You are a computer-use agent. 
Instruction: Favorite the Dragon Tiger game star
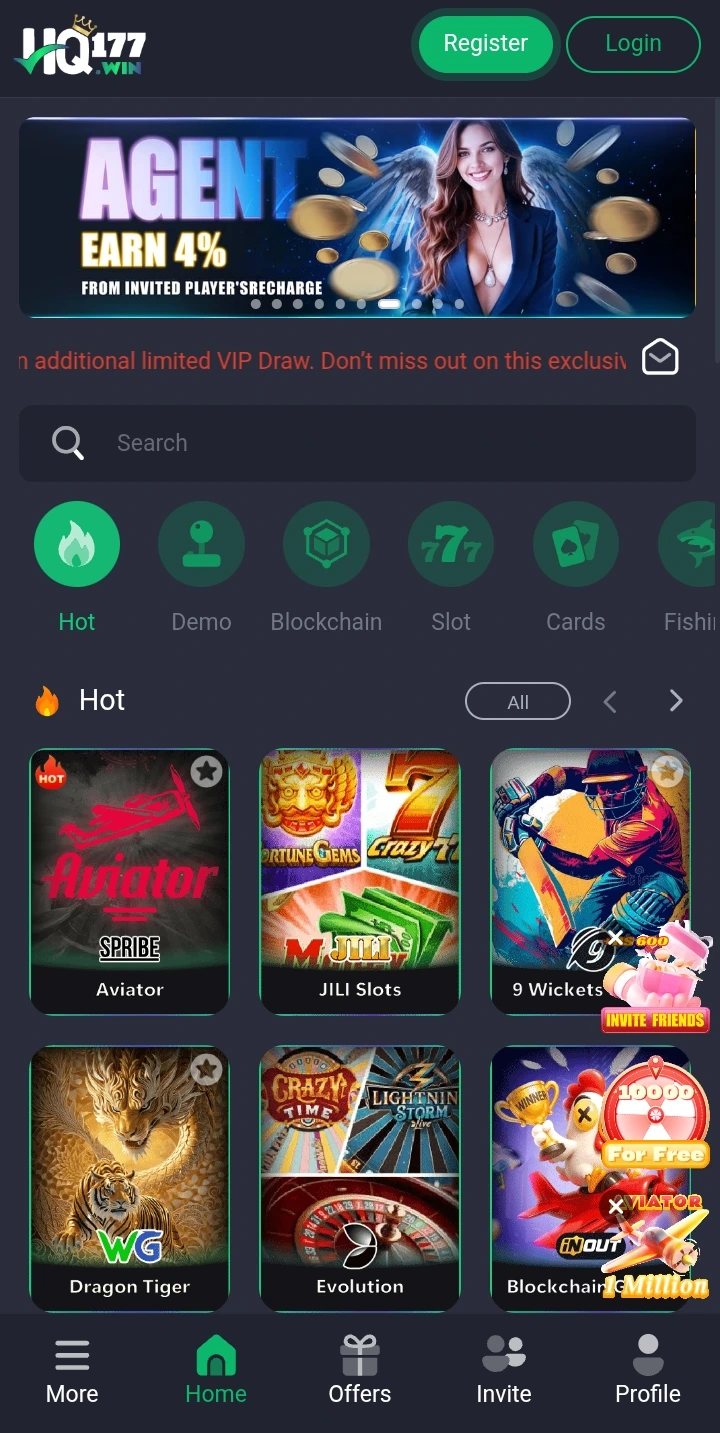point(206,1069)
